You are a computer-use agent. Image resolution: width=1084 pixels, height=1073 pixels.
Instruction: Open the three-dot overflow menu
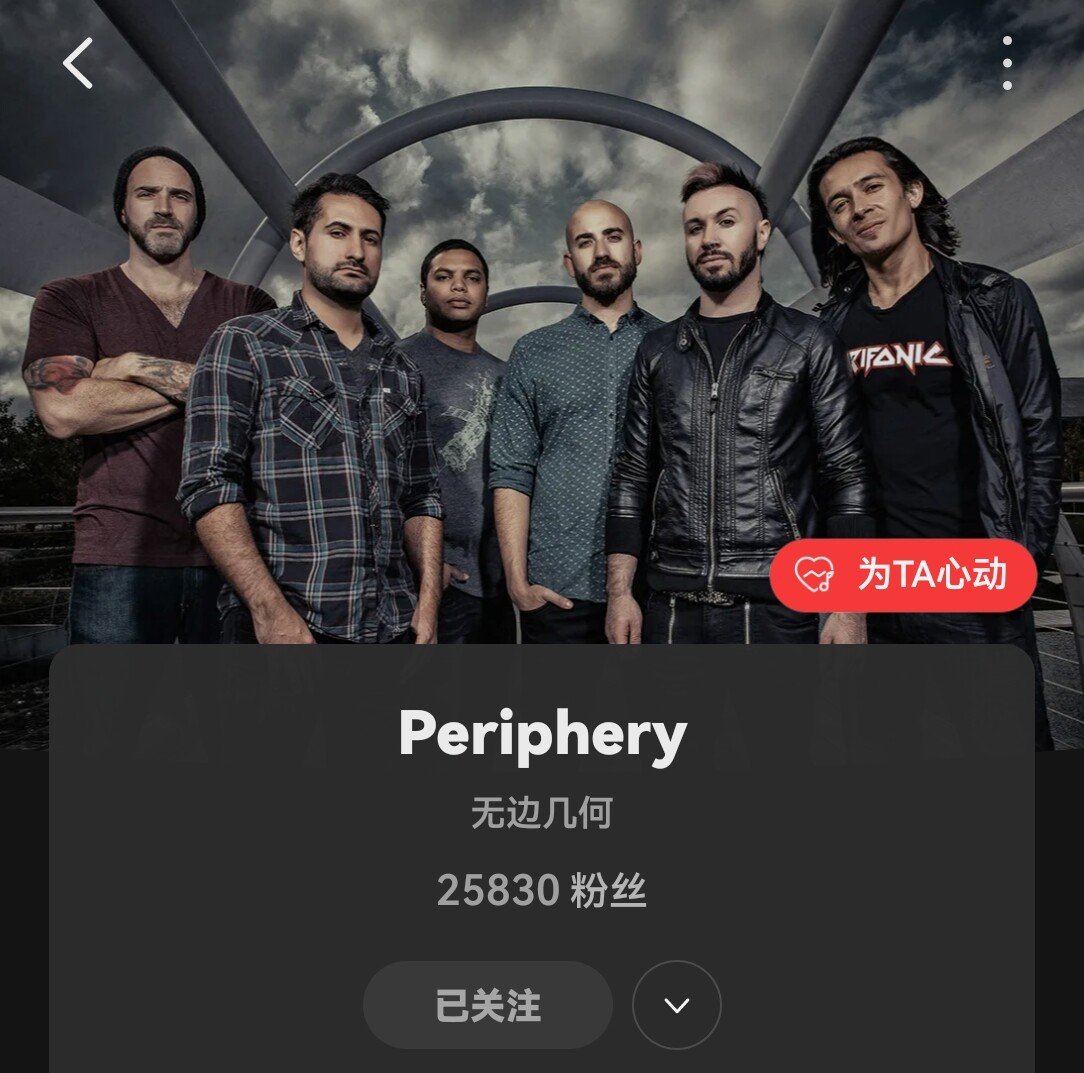pyautogui.click(x=1007, y=63)
